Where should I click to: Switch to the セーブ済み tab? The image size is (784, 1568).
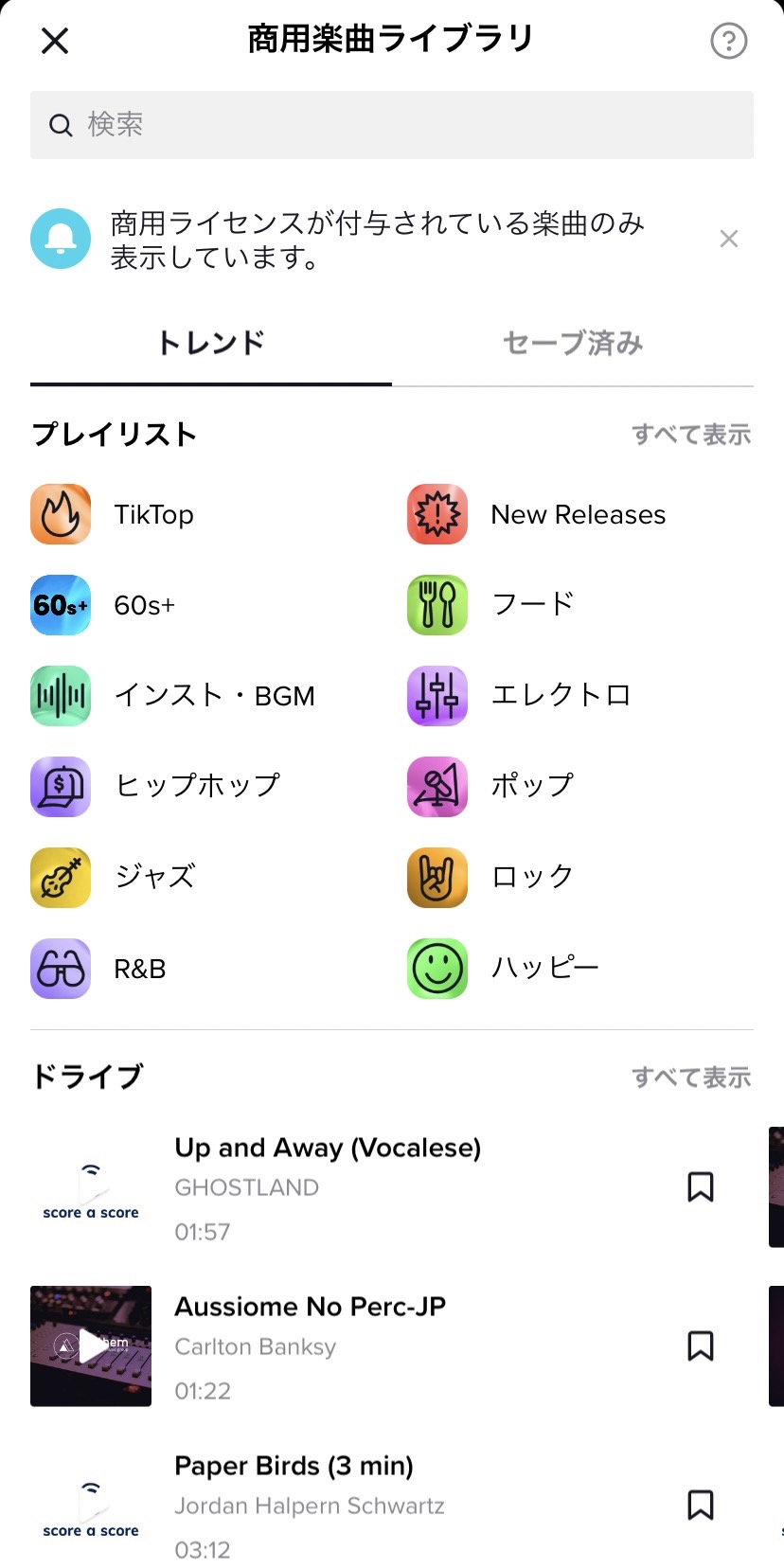[x=573, y=343]
